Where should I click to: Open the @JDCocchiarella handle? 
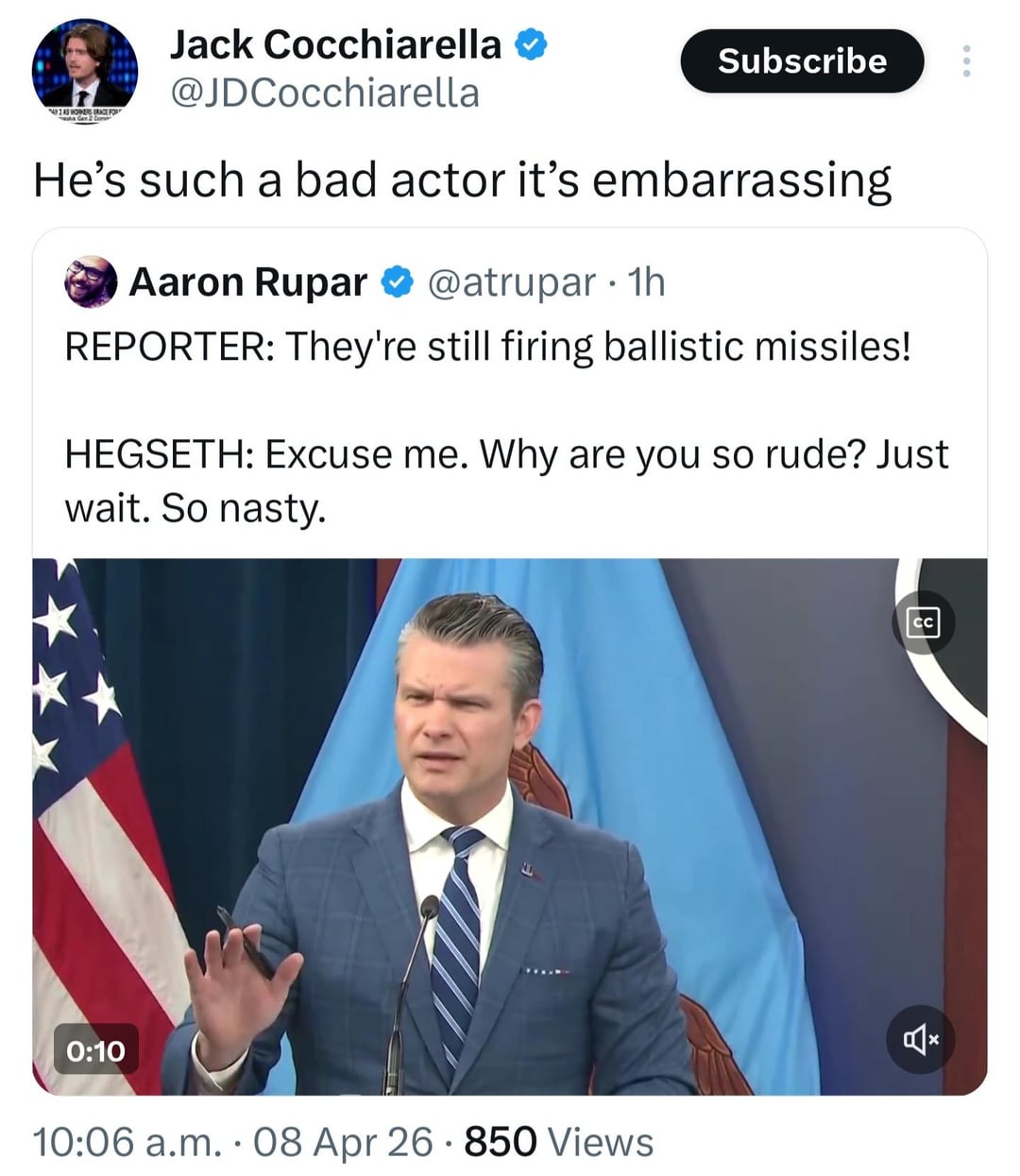click(324, 93)
